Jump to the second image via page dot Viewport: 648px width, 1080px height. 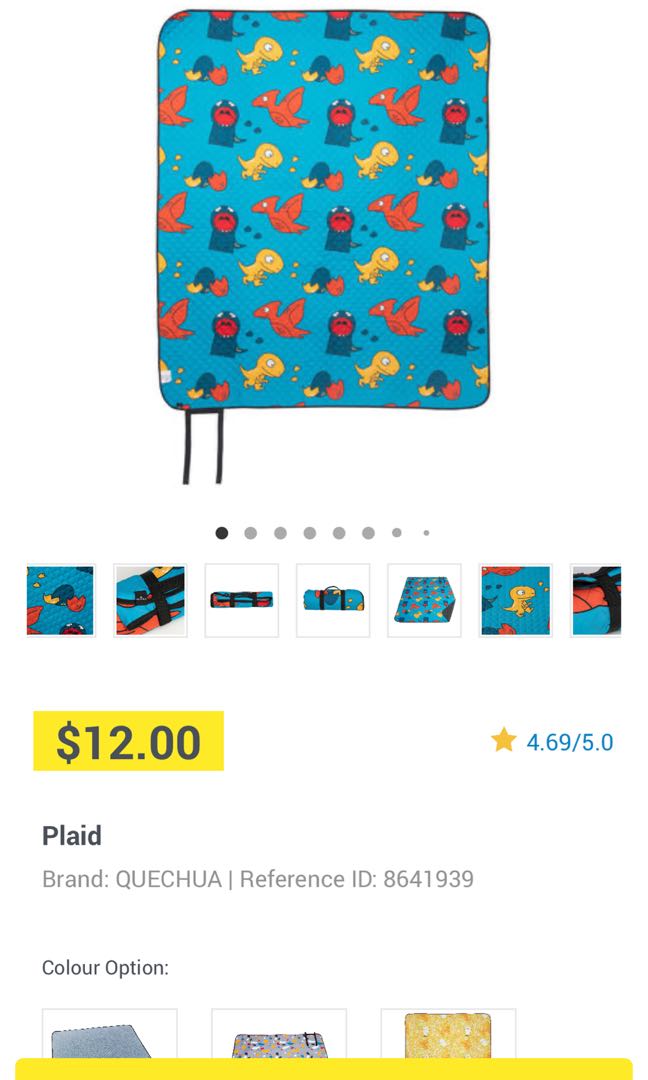pos(251,533)
